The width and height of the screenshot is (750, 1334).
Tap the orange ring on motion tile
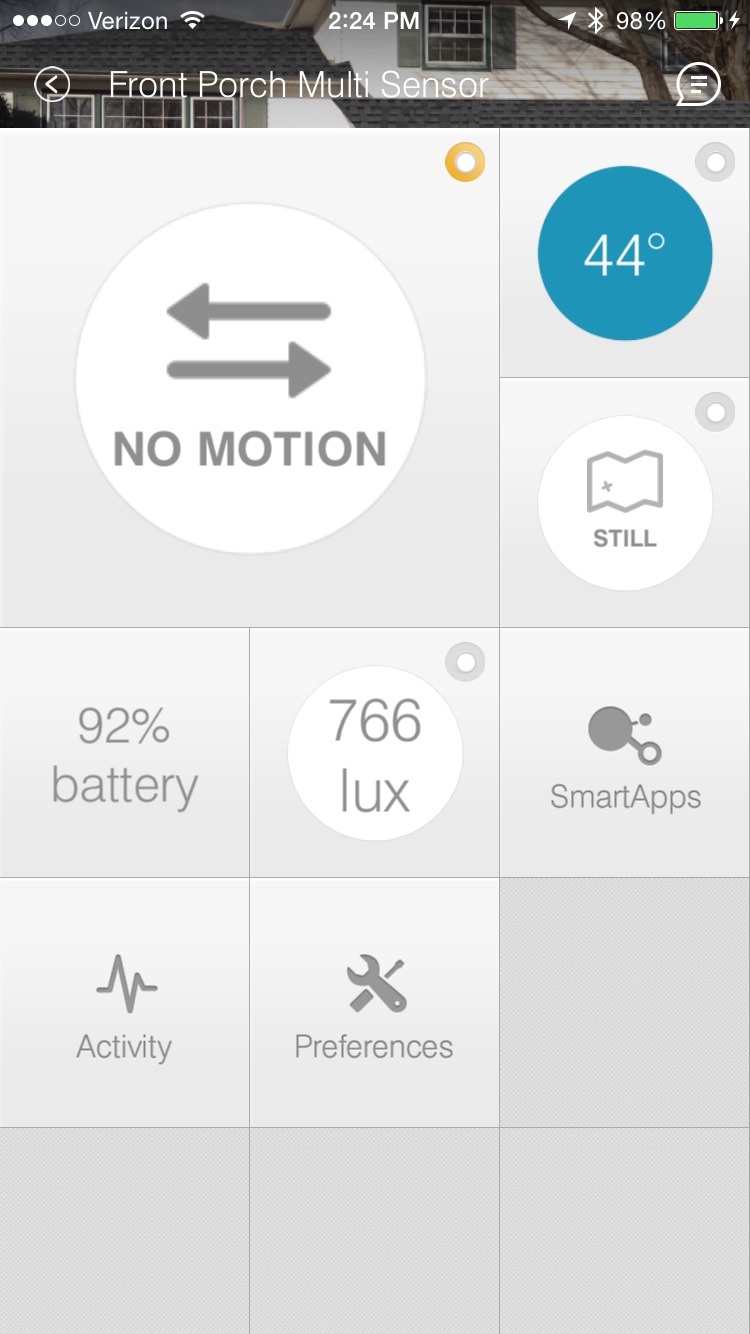465,162
